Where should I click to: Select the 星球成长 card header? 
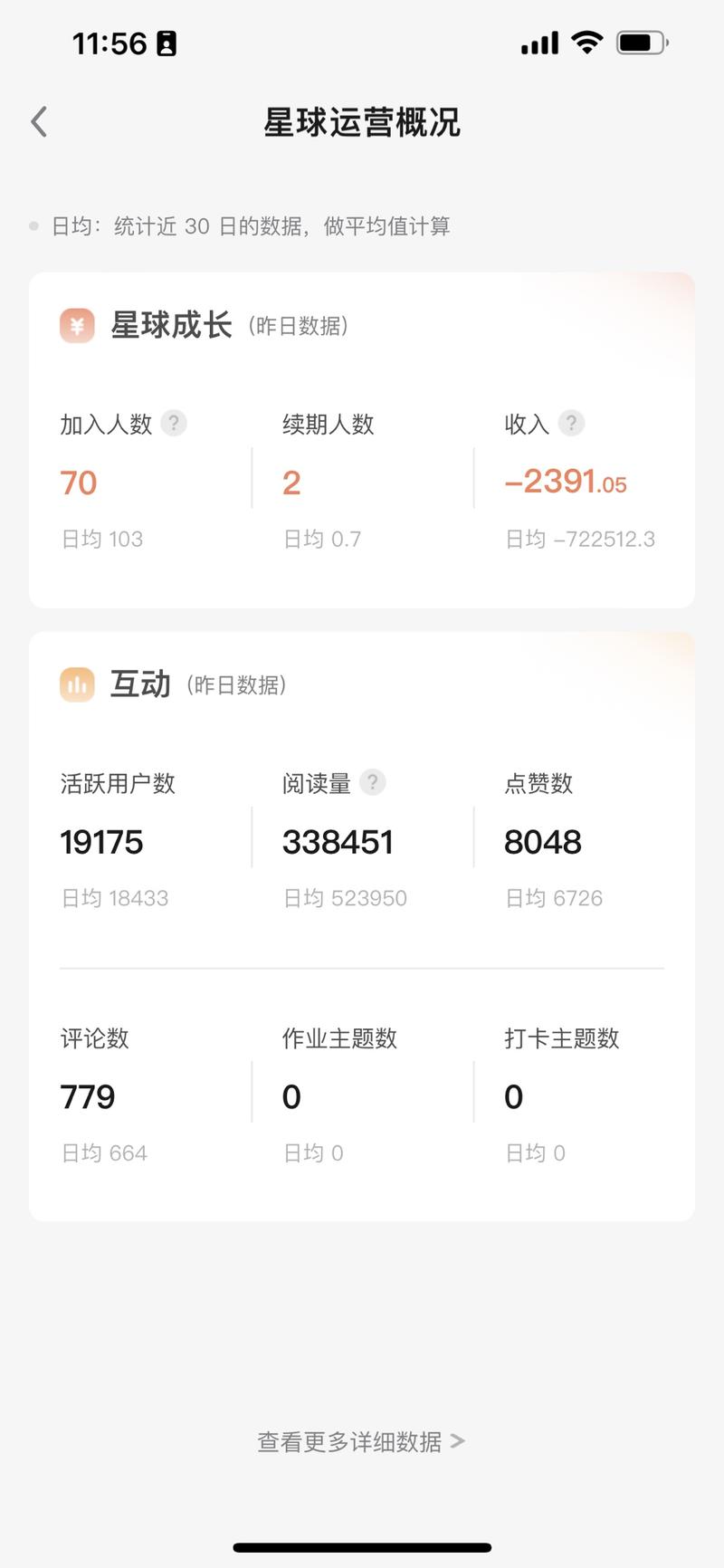pos(172,325)
